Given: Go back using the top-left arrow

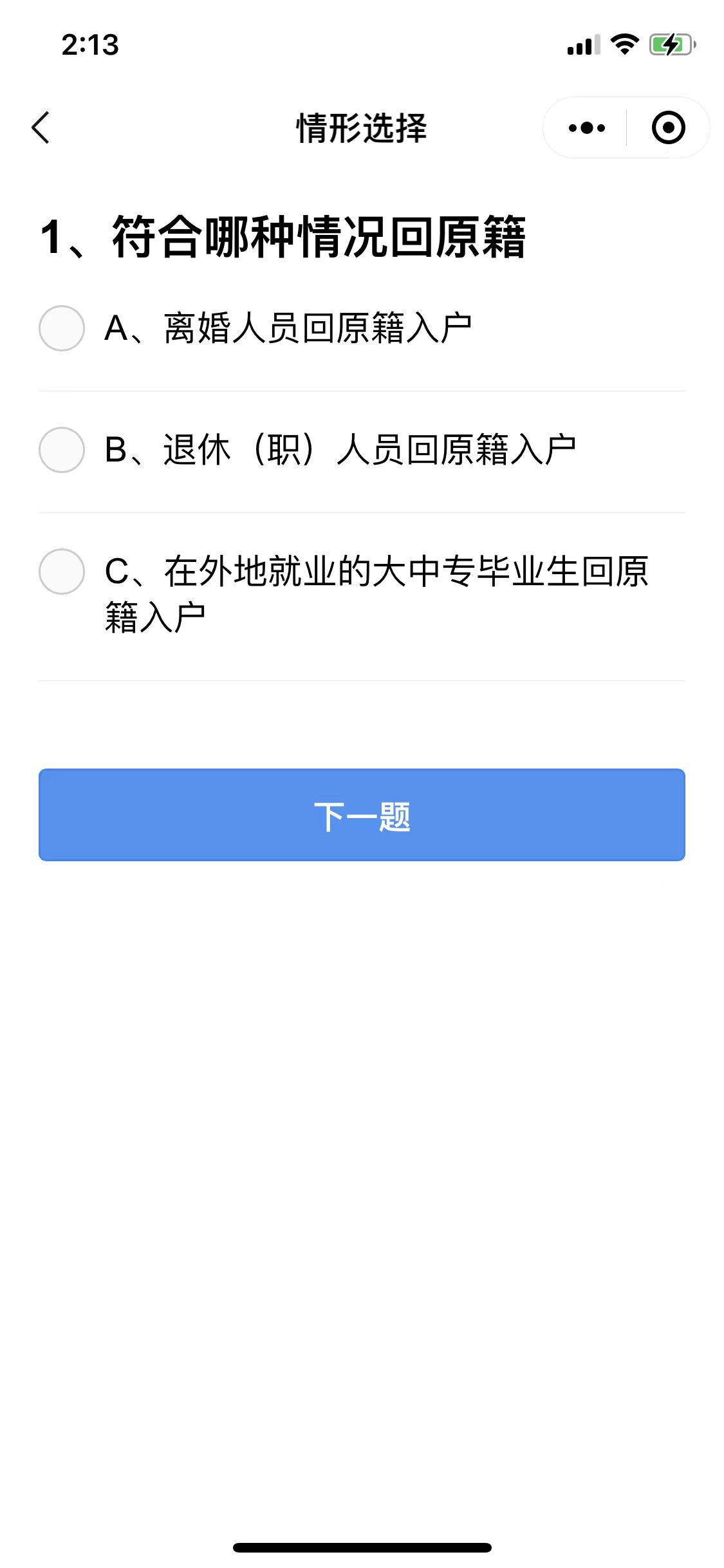Looking at the screenshot, I should 41,127.
